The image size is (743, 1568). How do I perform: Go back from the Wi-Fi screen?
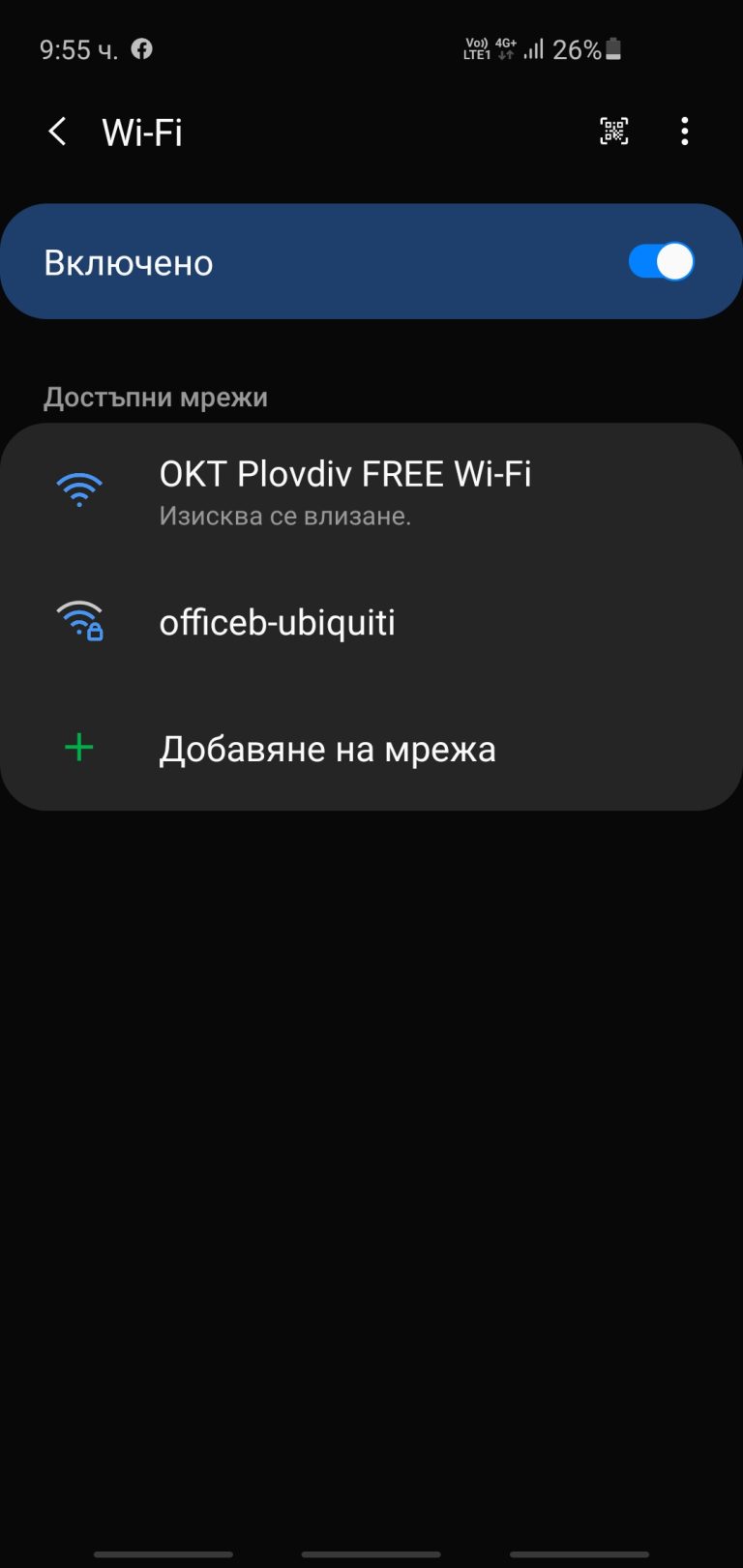pos(58,132)
